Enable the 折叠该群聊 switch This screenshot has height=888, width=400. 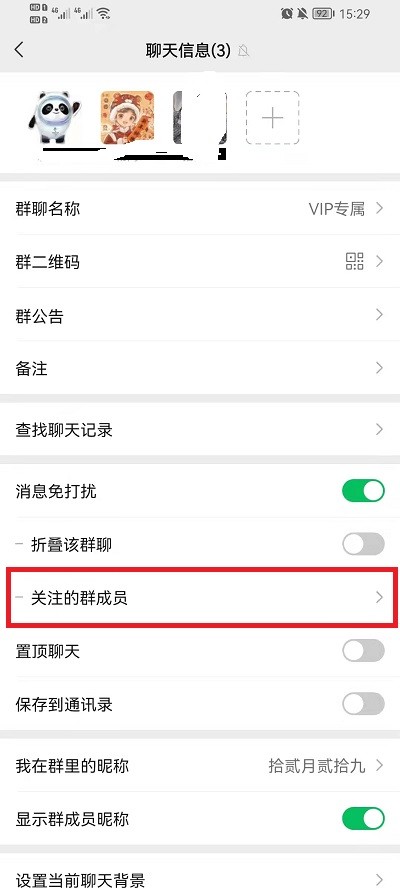tap(363, 544)
